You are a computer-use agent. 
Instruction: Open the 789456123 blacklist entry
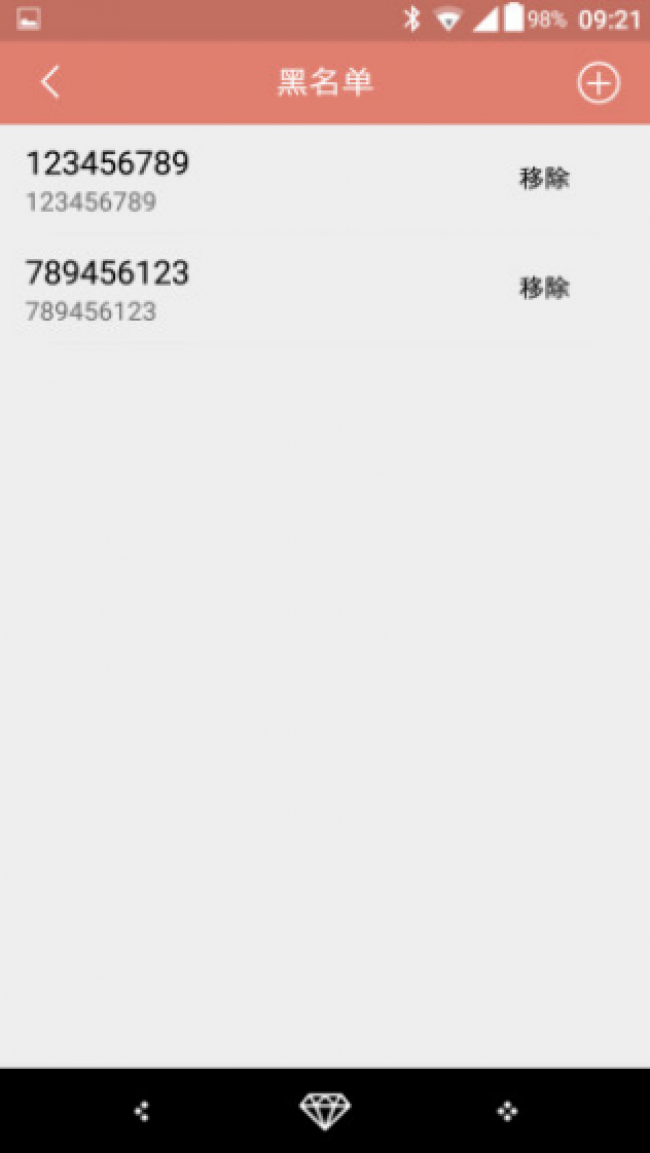pos(325,290)
